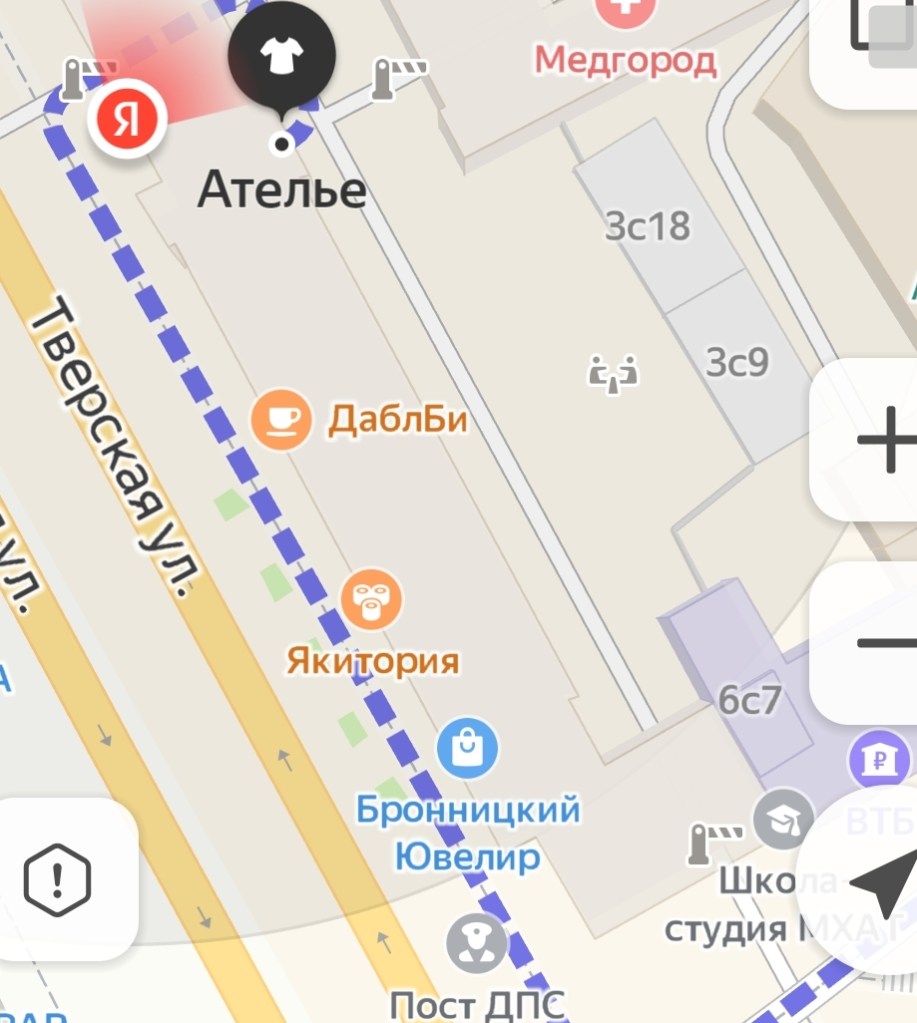Screen dimensions: 917x1023
Task: Tap the ВТБ bank marker
Action: [x=878, y=760]
